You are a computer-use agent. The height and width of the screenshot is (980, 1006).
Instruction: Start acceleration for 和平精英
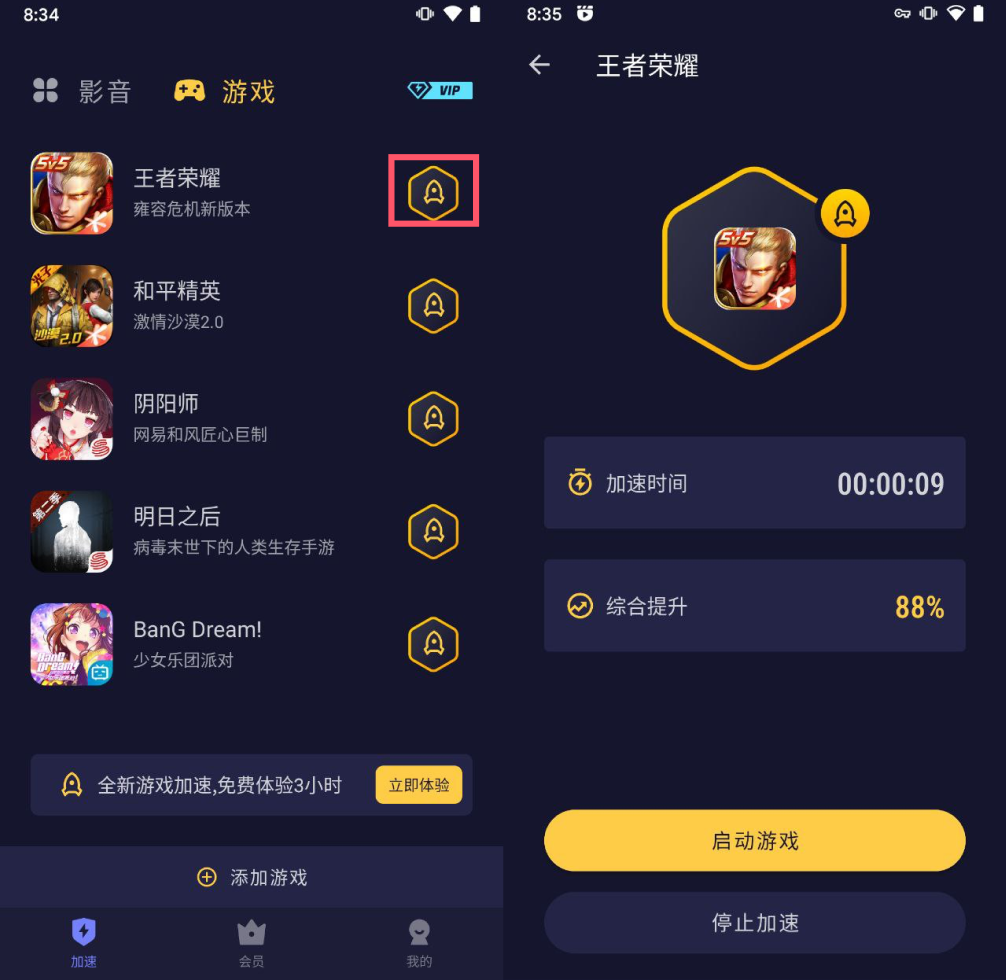pos(433,304)
